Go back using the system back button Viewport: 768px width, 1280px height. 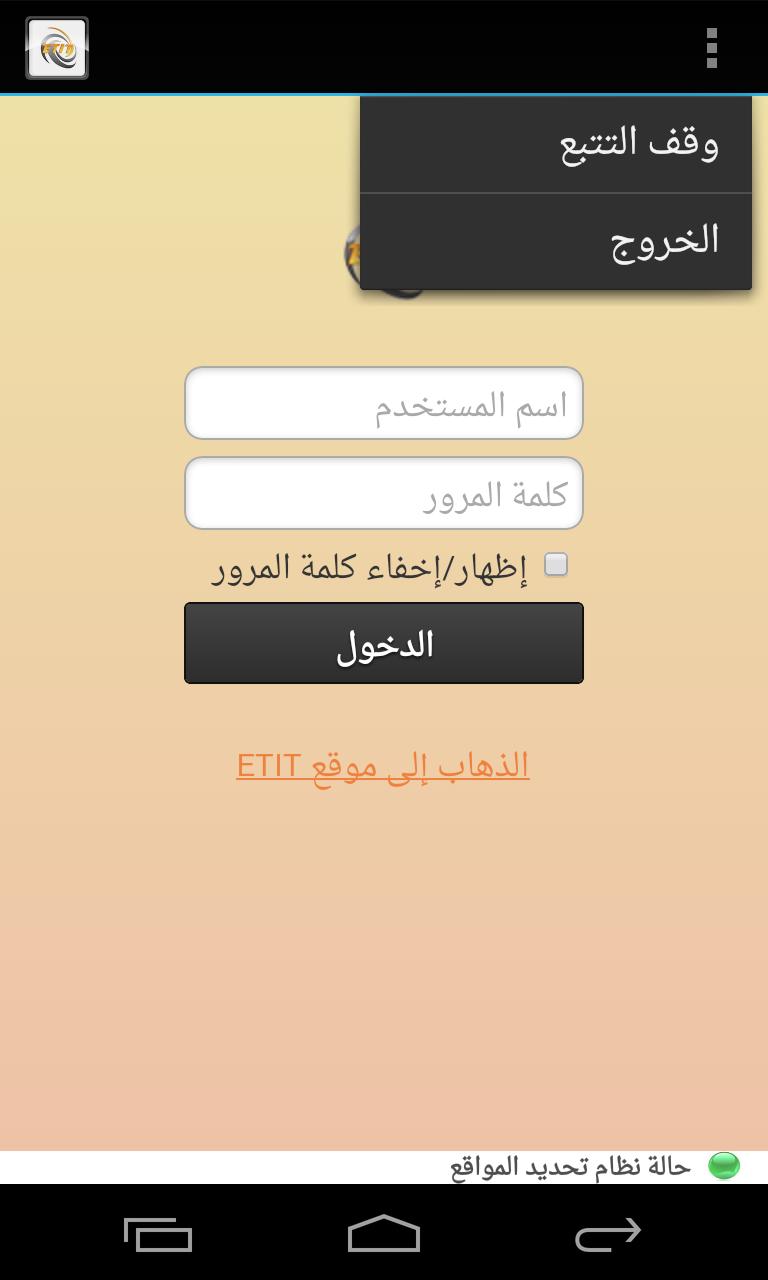(607, 1234)
